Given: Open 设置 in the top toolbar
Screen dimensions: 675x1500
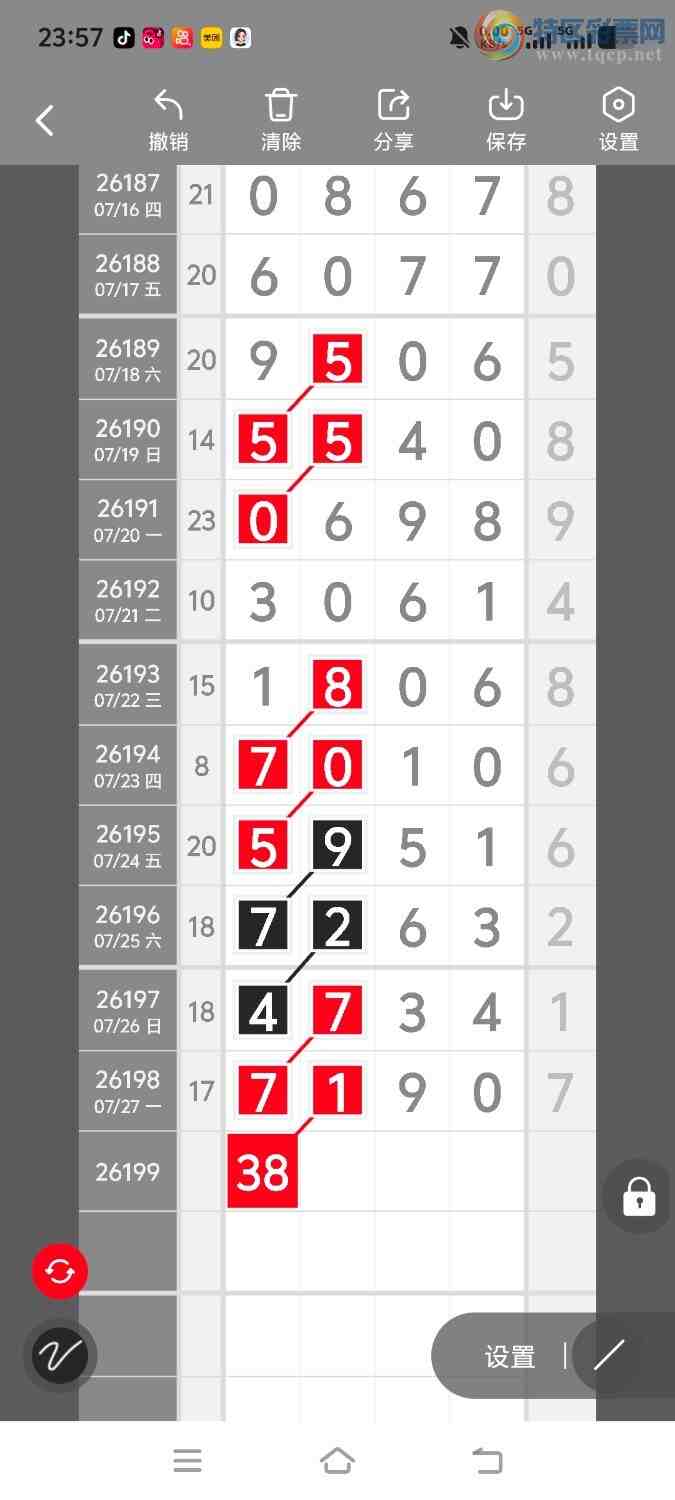Looking at the screenshot, I should pos(618,120).
